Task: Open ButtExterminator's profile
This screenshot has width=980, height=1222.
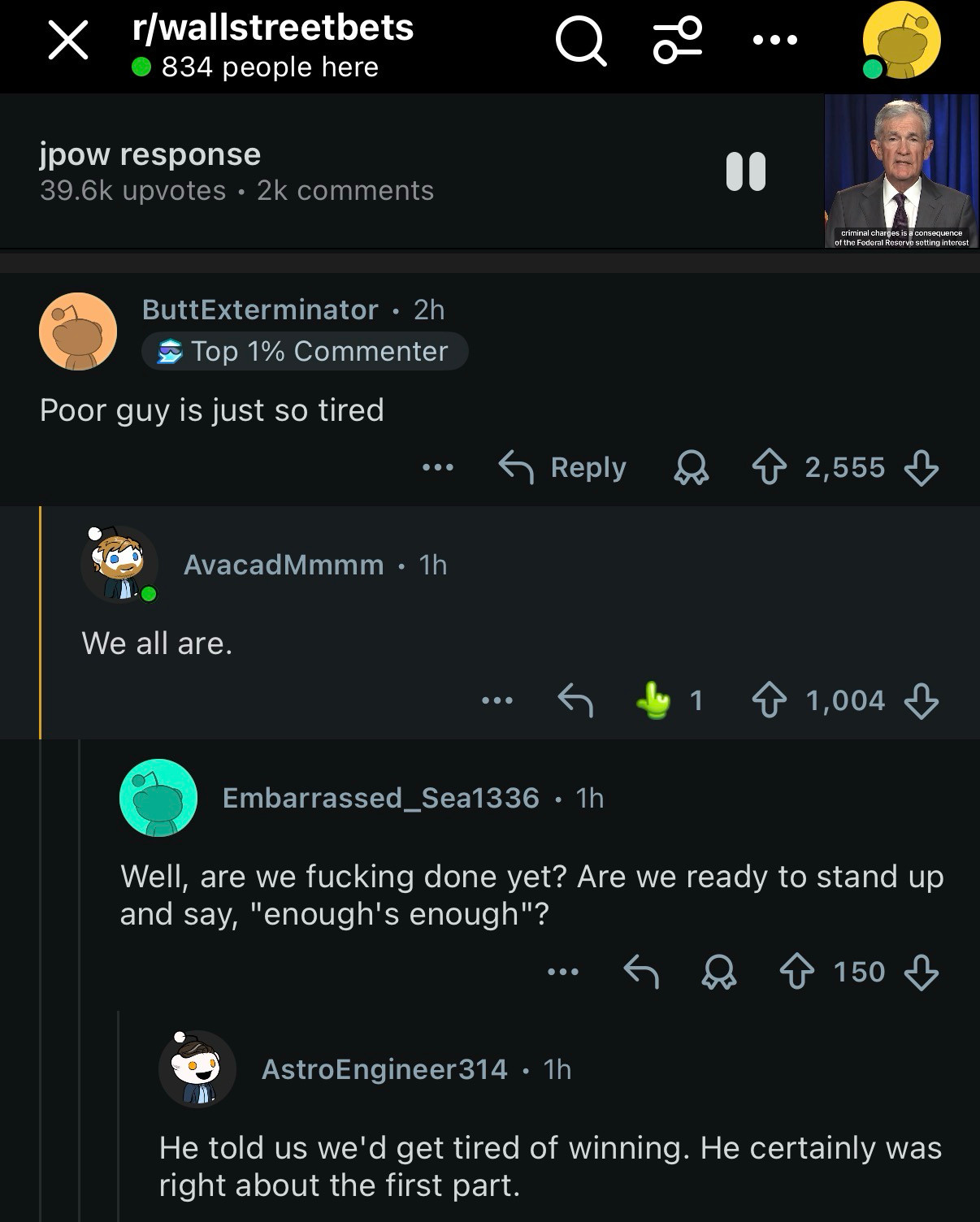Action: (x=259, y=310)
